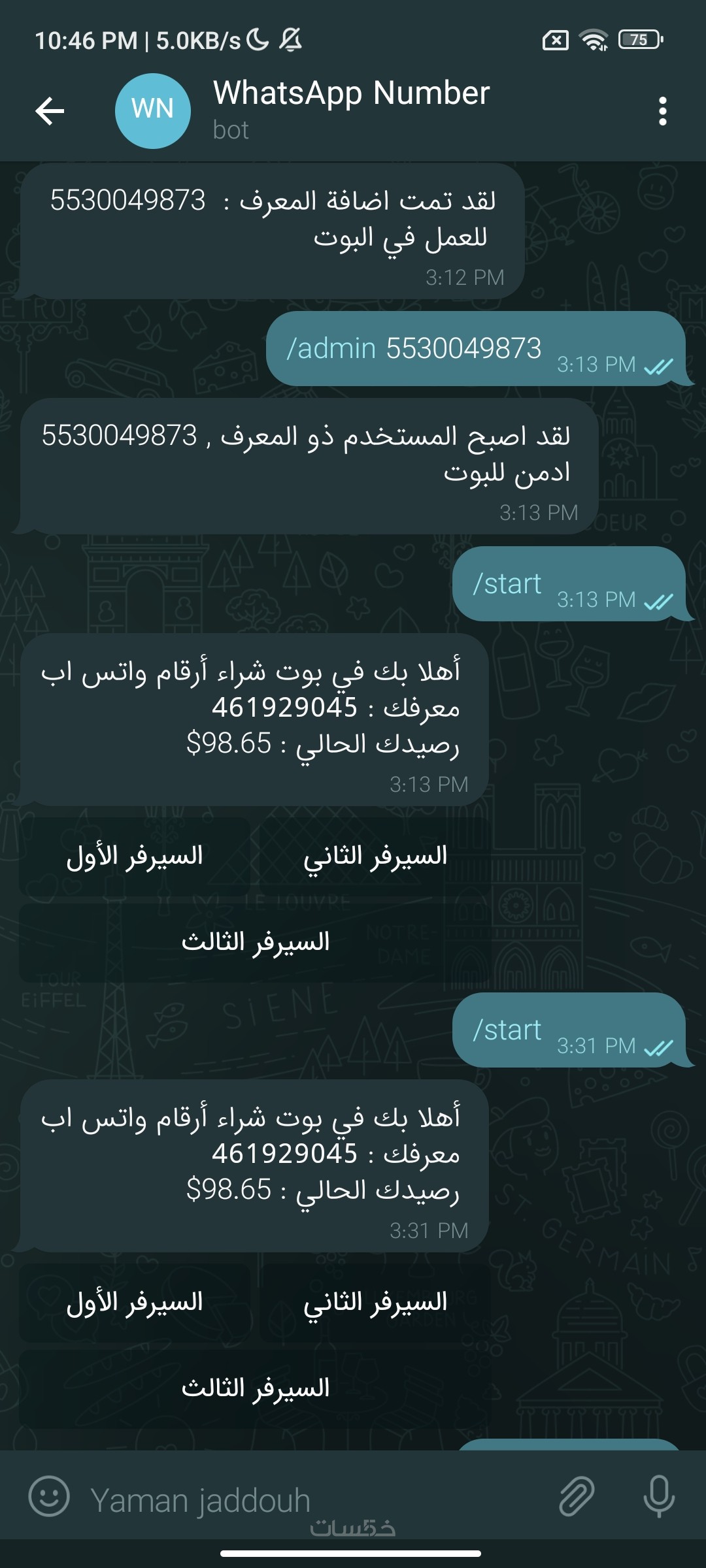
Task: Select السيرفر الثالث under the 3:31 PM message
Action: [255, 1388]
